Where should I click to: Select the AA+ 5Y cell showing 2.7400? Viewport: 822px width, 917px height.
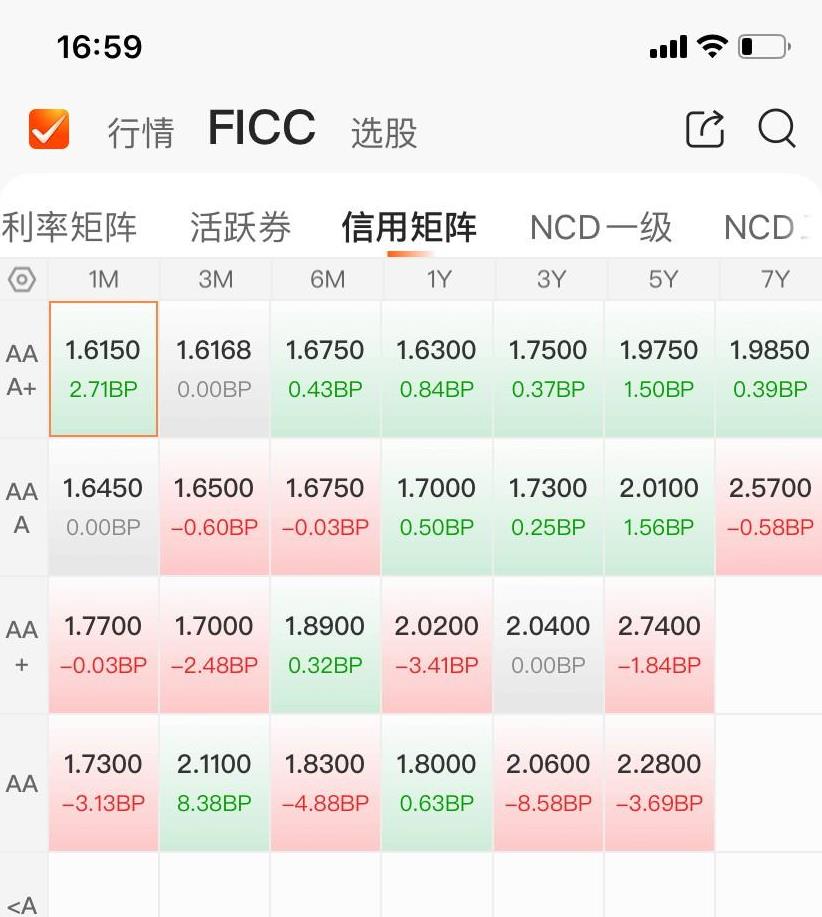pos(658,645)
